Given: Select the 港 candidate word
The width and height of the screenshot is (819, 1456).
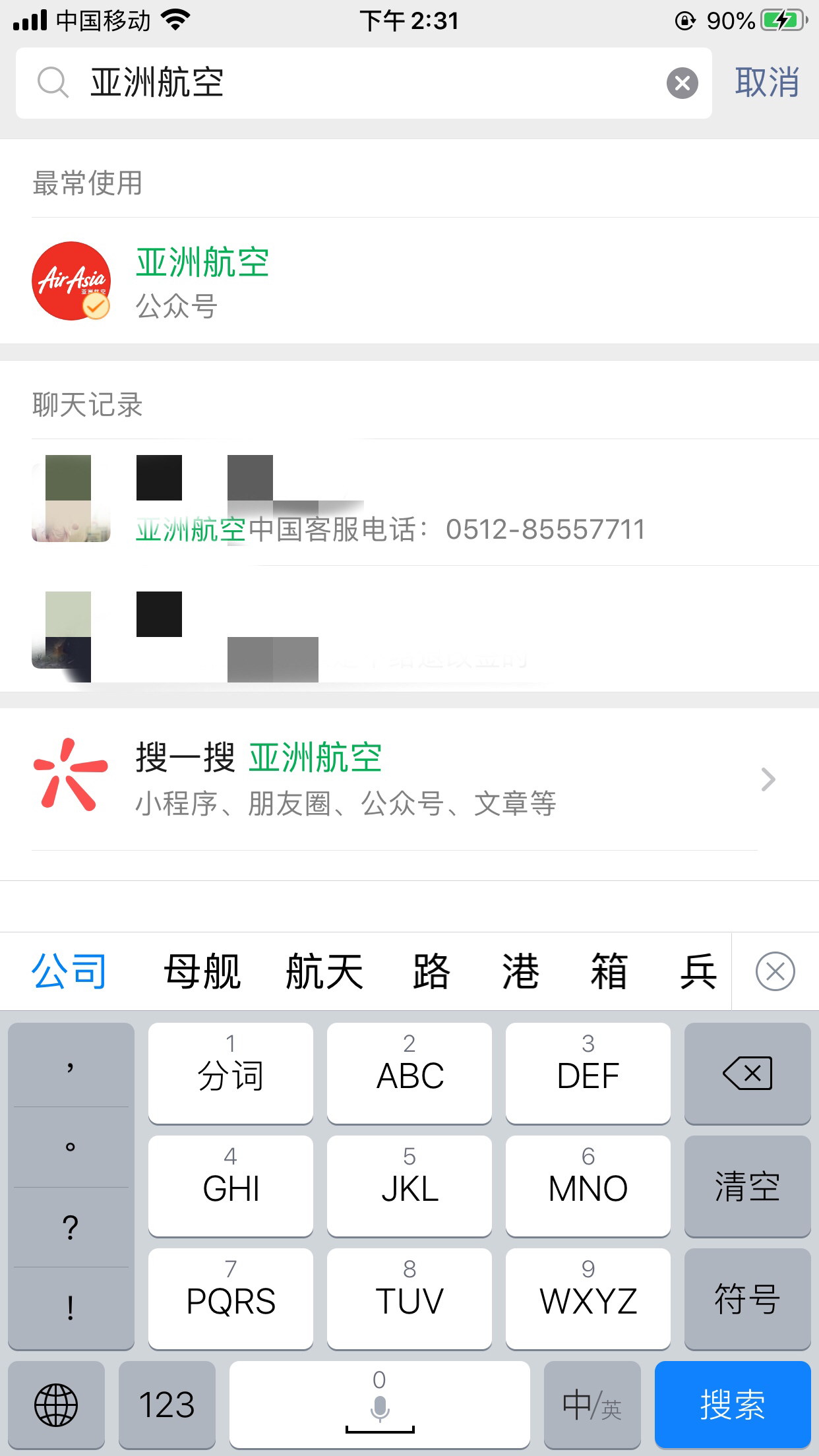Looking at the screenshot, I should [x=520, y=971].
